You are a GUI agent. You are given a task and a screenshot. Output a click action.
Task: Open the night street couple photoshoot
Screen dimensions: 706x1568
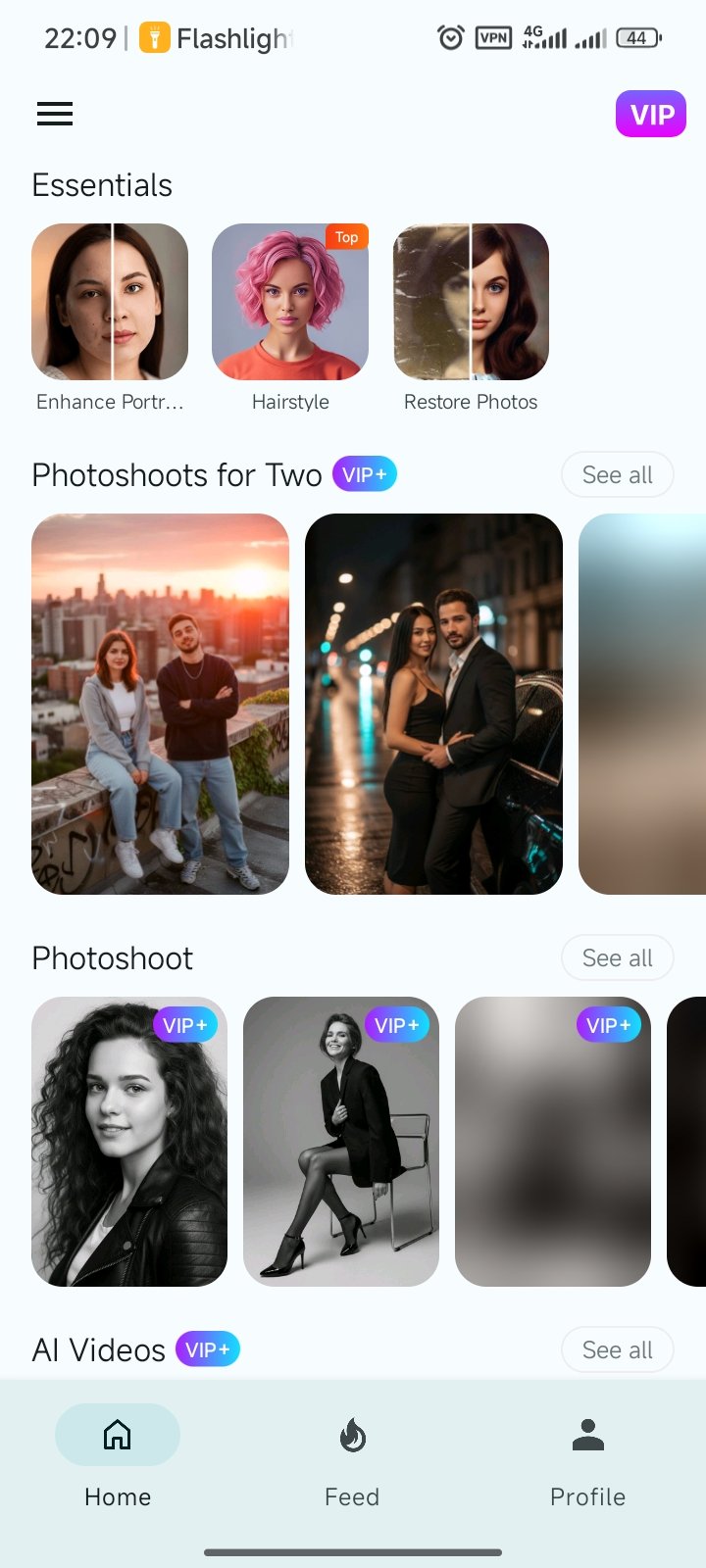(433, 704)
